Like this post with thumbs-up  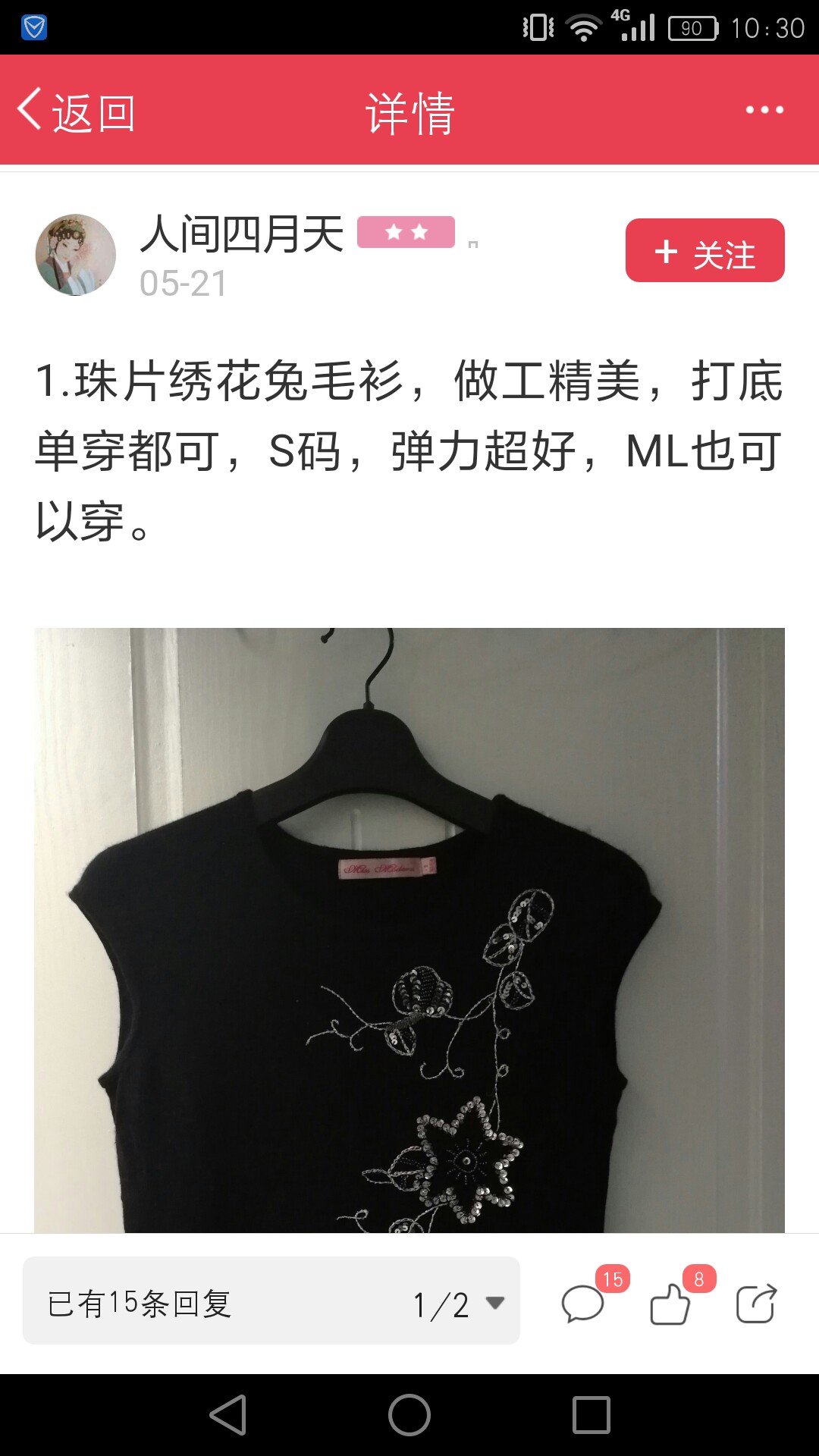[x=670, y=1304]
